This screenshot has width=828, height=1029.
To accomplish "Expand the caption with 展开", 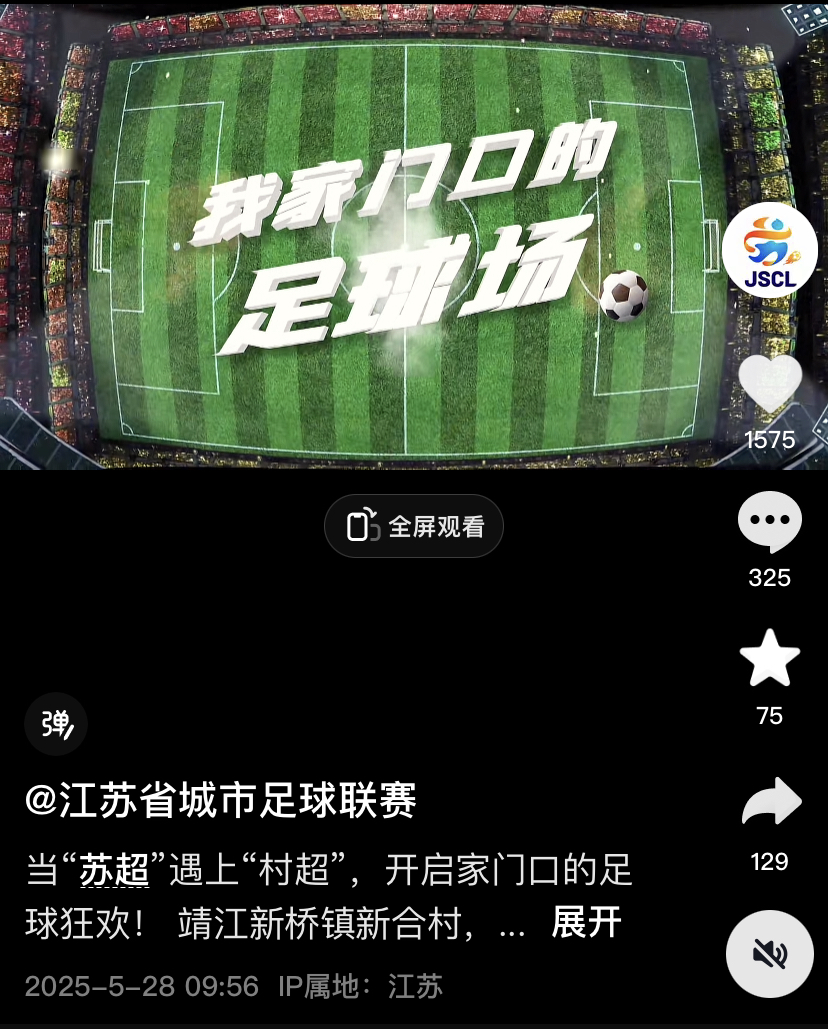I will tap(586, 922).
